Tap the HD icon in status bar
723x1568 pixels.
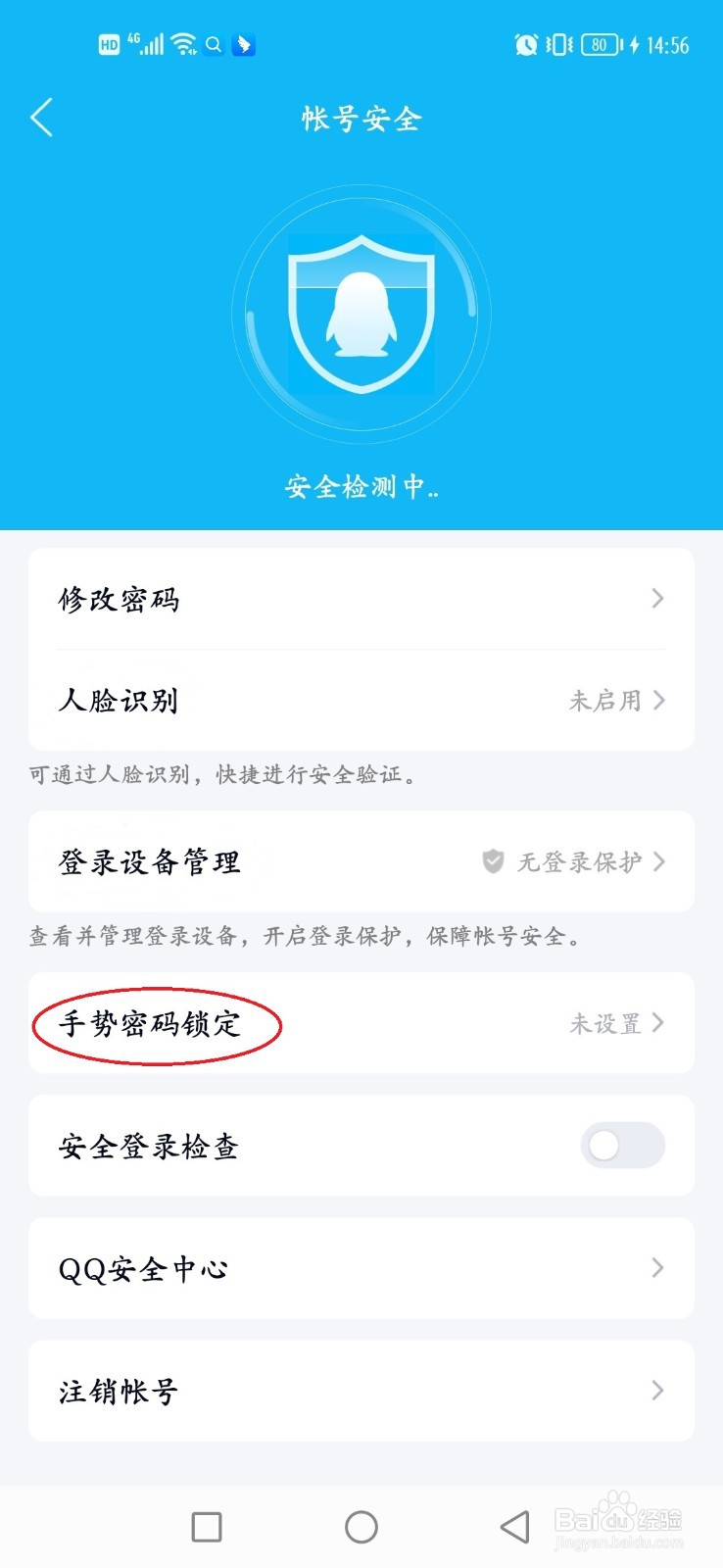click(x=110, y=44)
